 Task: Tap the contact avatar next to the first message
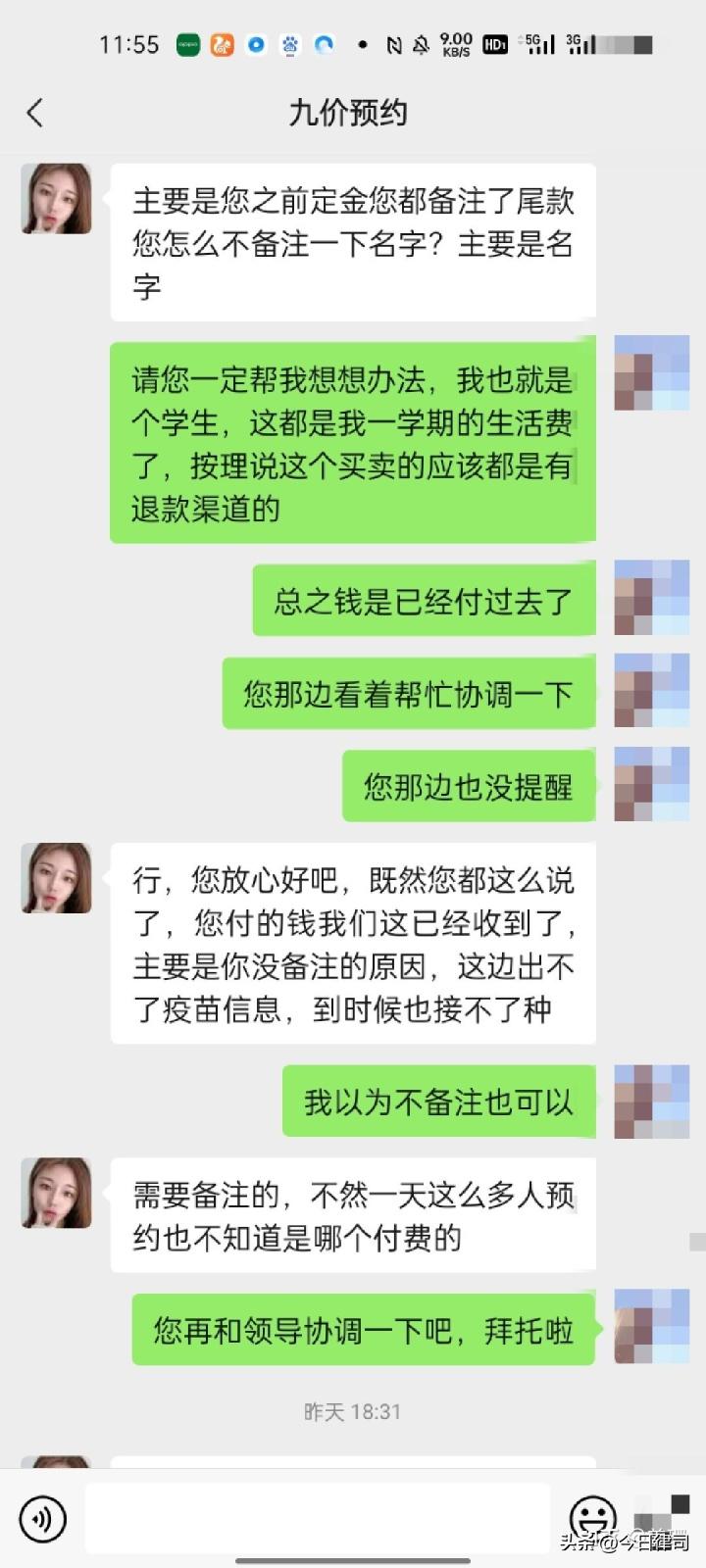click(x=56, y=199)
